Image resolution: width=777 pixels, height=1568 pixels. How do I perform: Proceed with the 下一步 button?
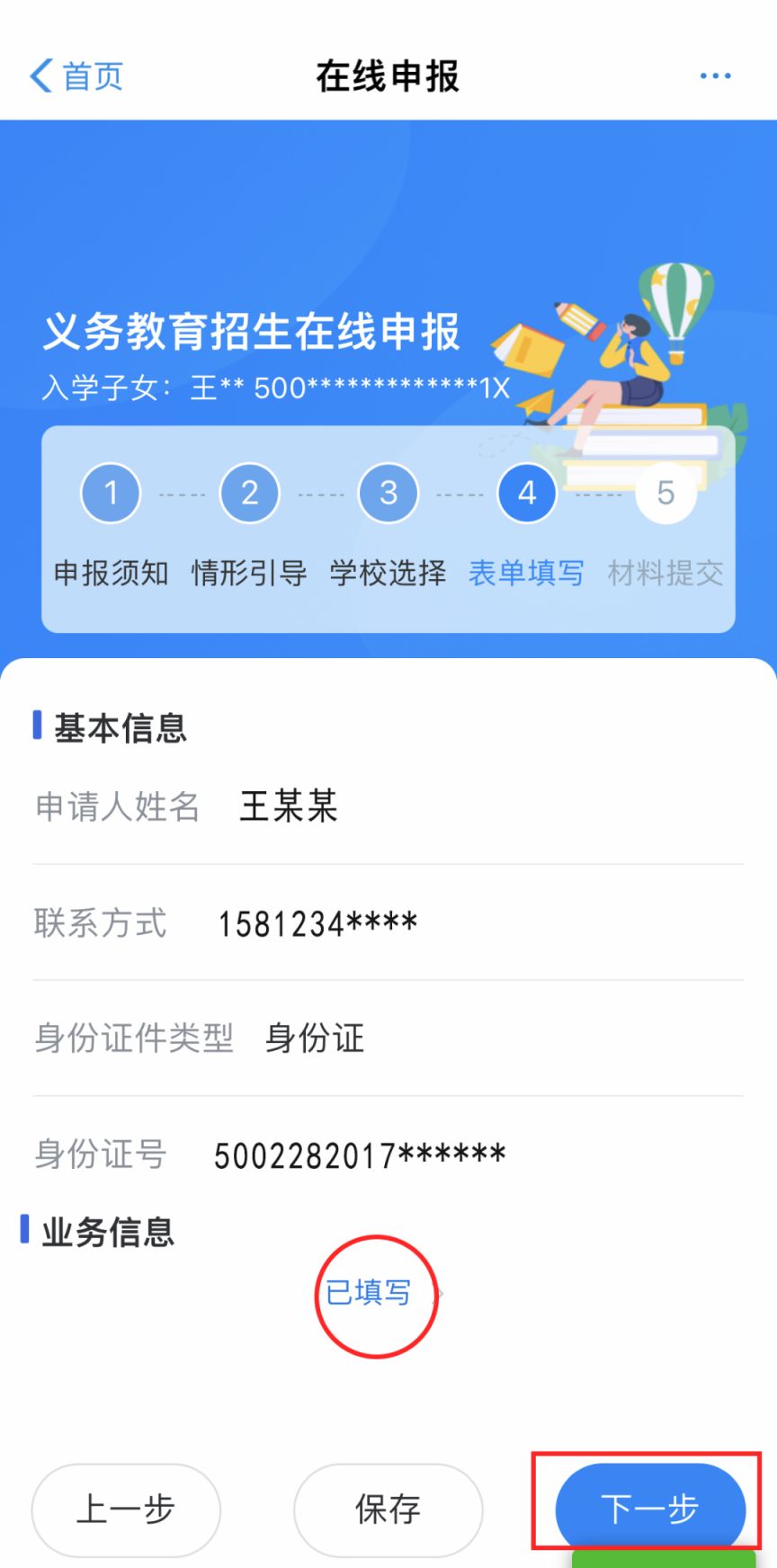(649, 1508)
